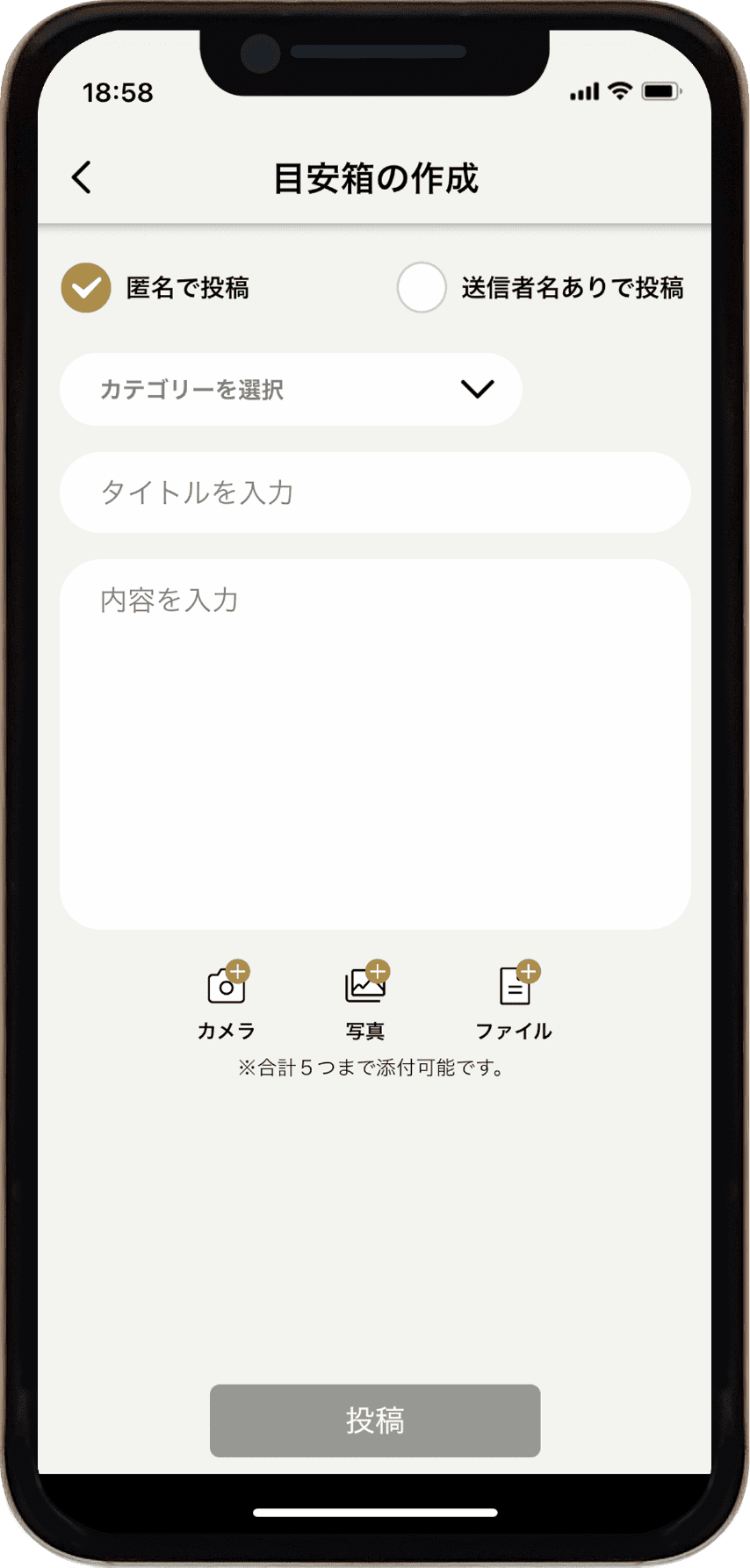This screenshot has width=750, height=1568.
Task: Attach a document via ファイル
Action: pos(515,999)
